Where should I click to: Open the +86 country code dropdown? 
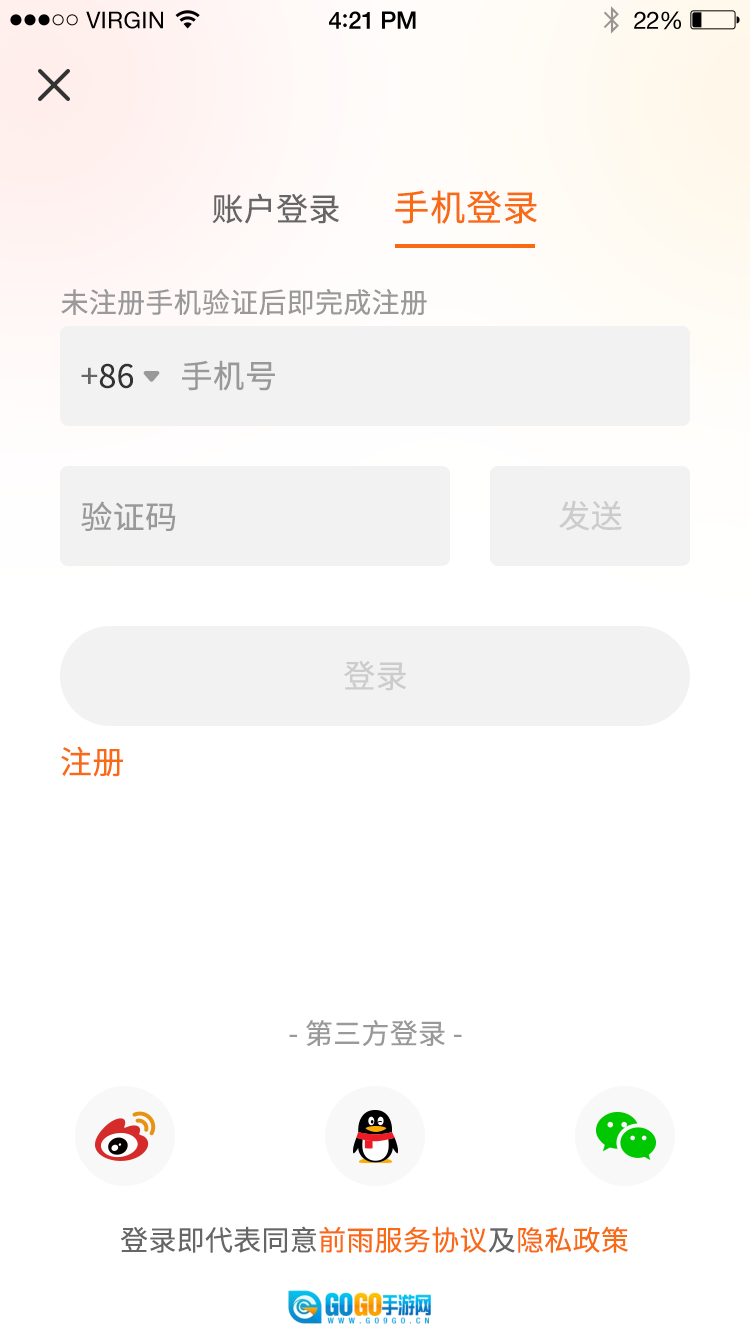[x=120, y=377]
